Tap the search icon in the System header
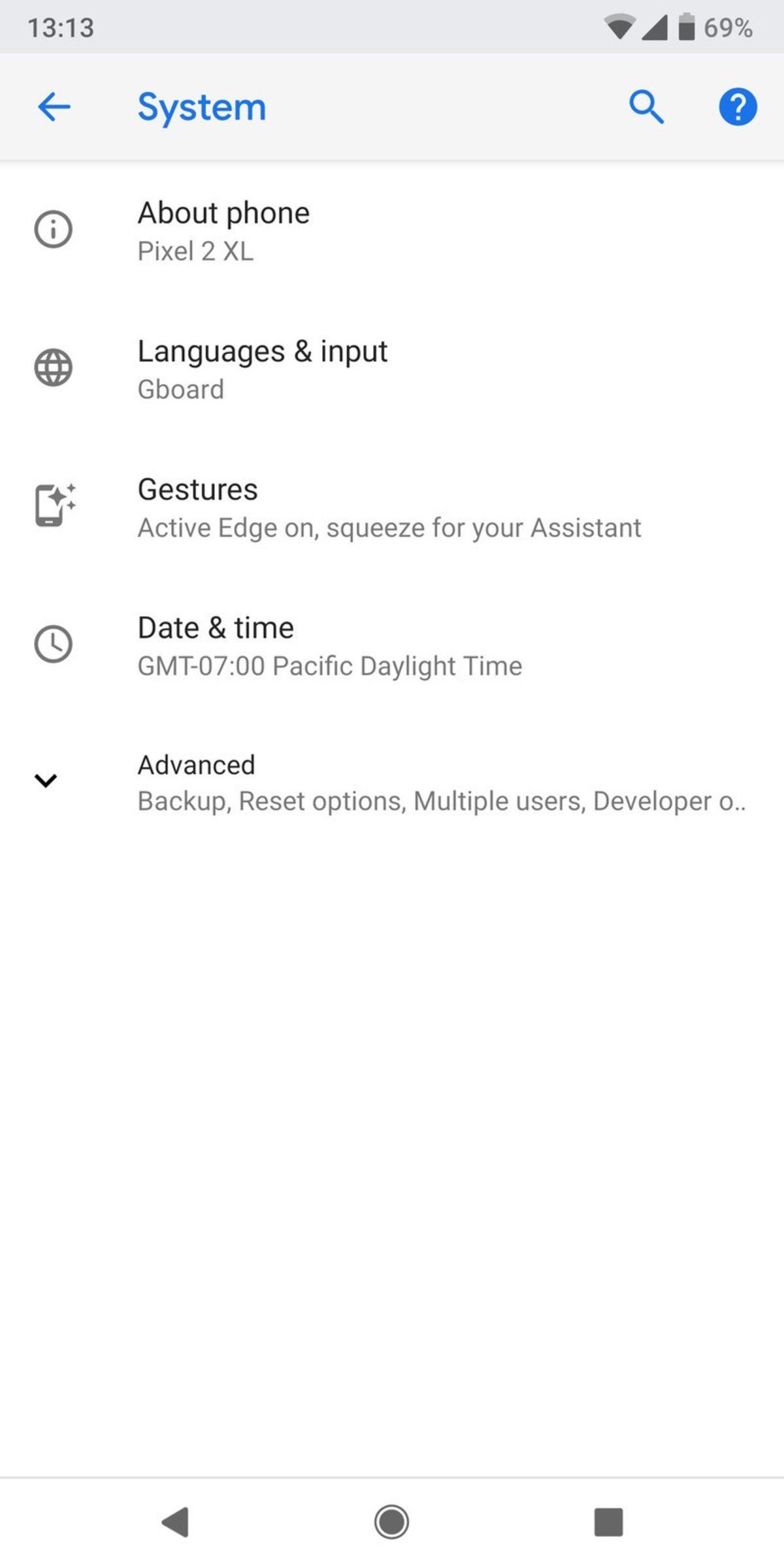Viewport: 784px width, 1568px height. pos(646,106)
